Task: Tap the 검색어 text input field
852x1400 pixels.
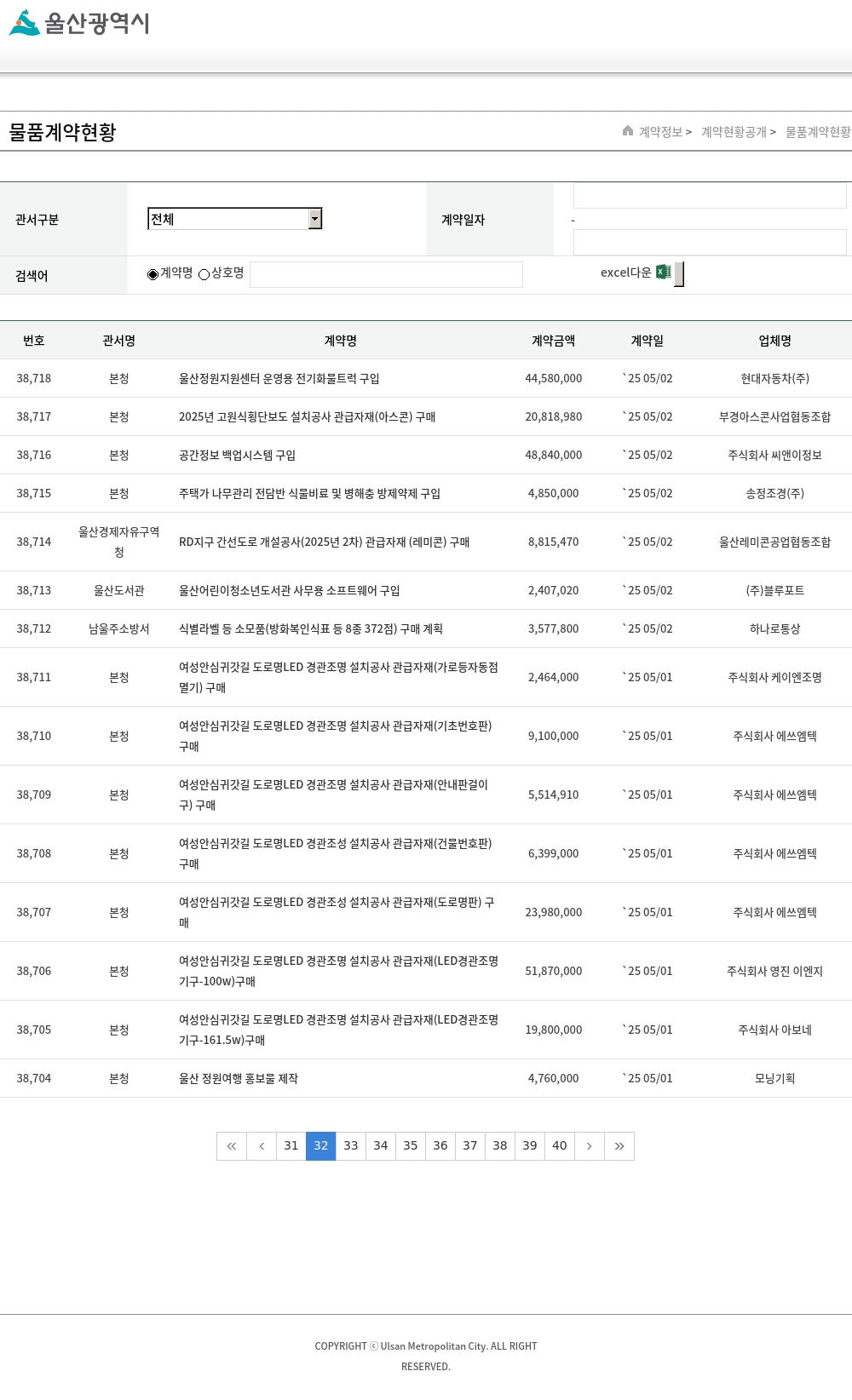Action: [386, 274]
